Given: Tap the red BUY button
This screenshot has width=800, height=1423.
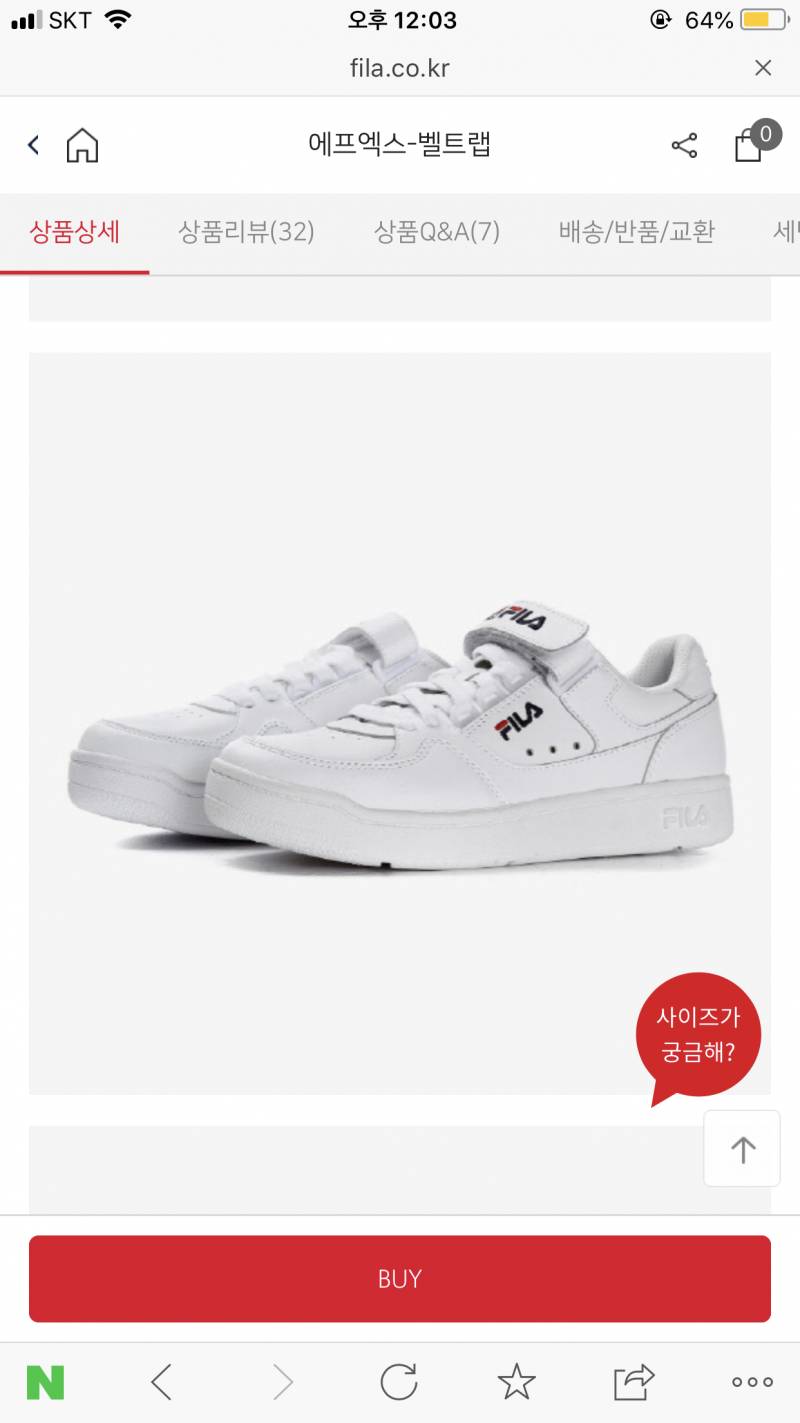Looking at the screenshot, I should (x=400, y=1278).
